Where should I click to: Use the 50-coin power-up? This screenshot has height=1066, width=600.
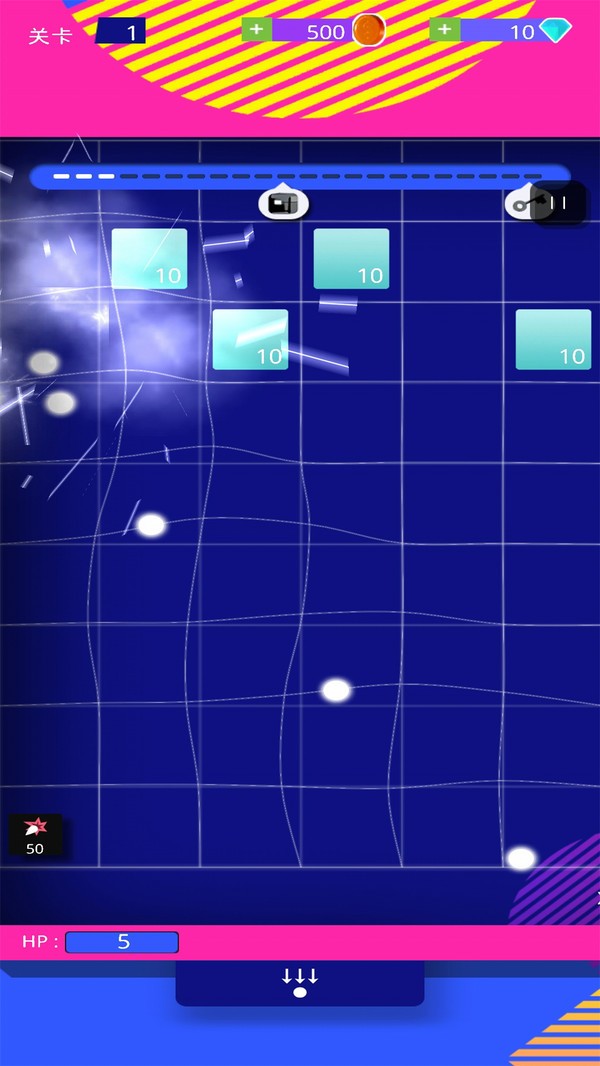[x=36, y=835]
